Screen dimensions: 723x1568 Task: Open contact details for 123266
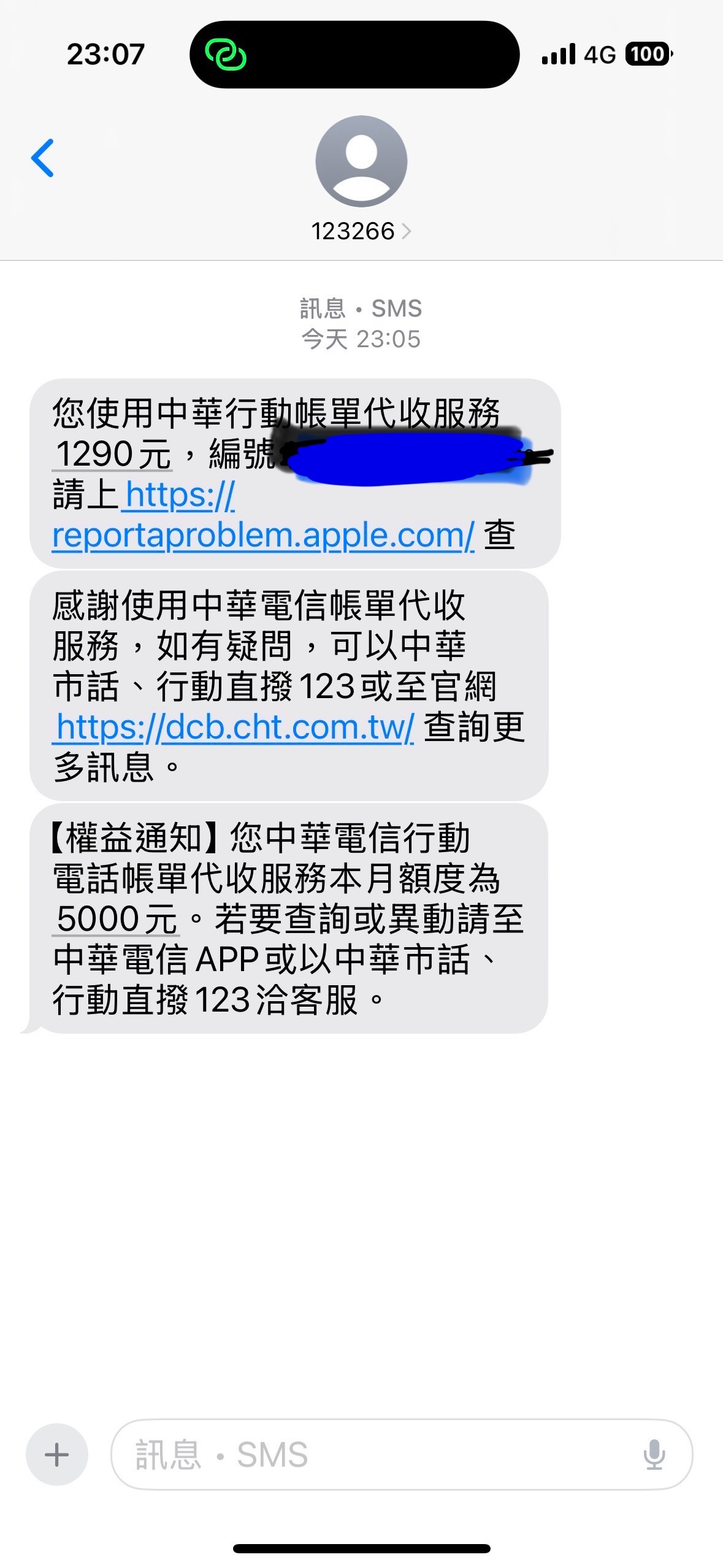(x=361, y=231)
